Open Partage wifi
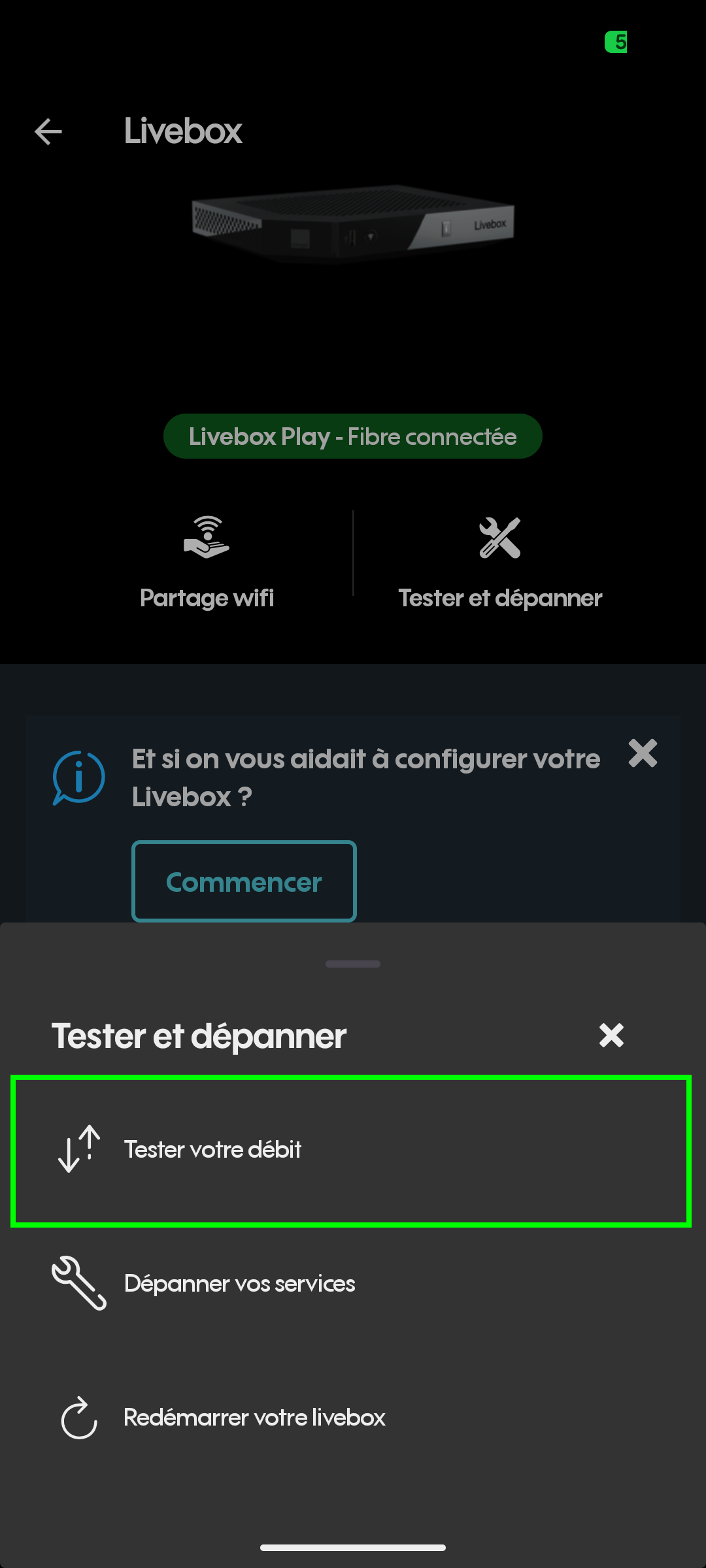Viewport: 706px width, 1568px height. [207, 561]
